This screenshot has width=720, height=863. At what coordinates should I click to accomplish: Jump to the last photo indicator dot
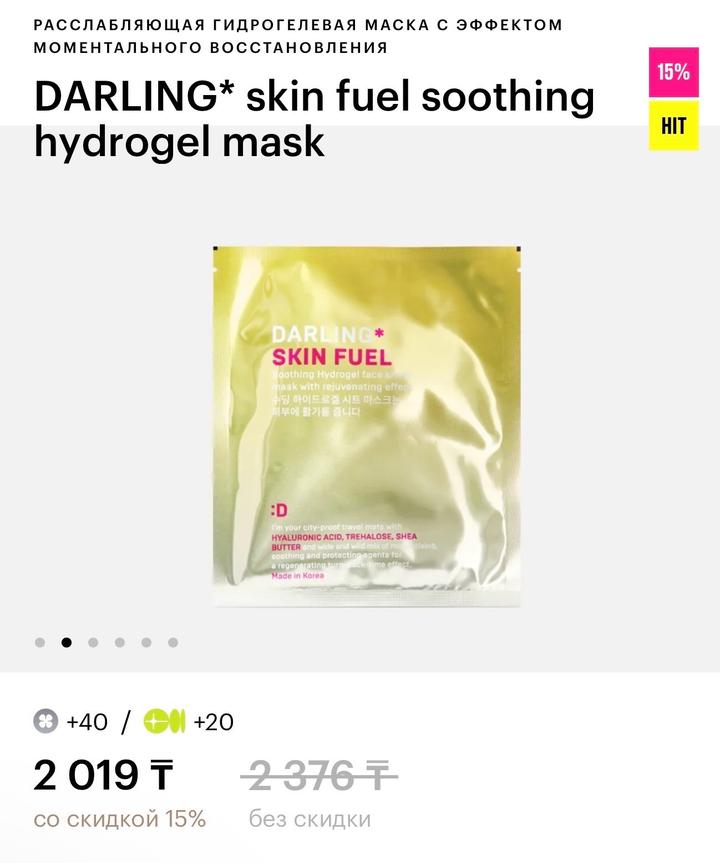pyautogui.click(x=173, y=643)
